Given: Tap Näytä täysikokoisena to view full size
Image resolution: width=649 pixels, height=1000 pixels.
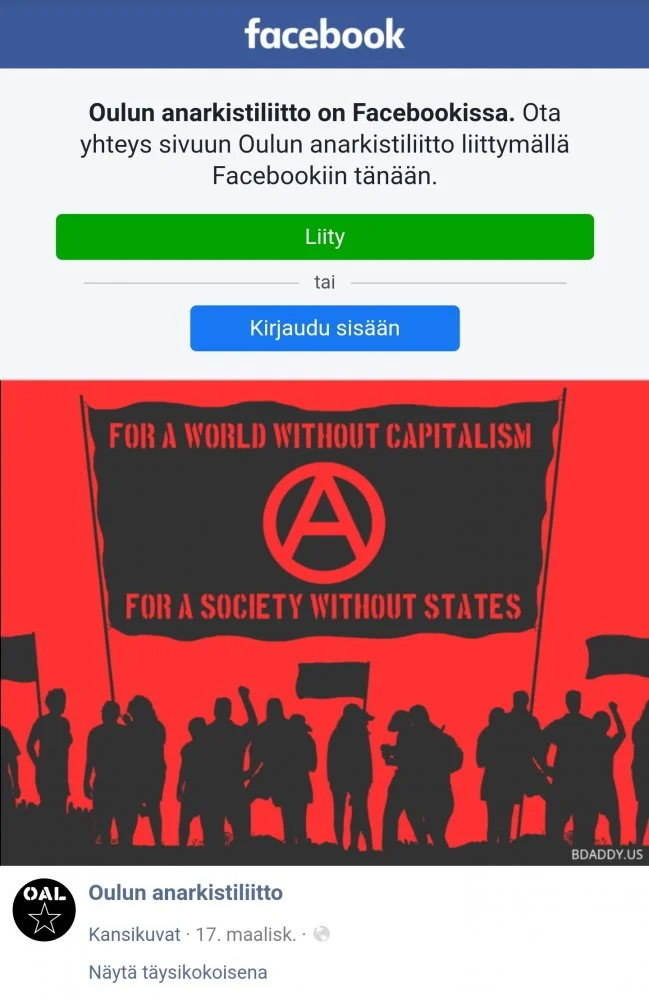Looking at the screenshot, I should coord(178,972).
